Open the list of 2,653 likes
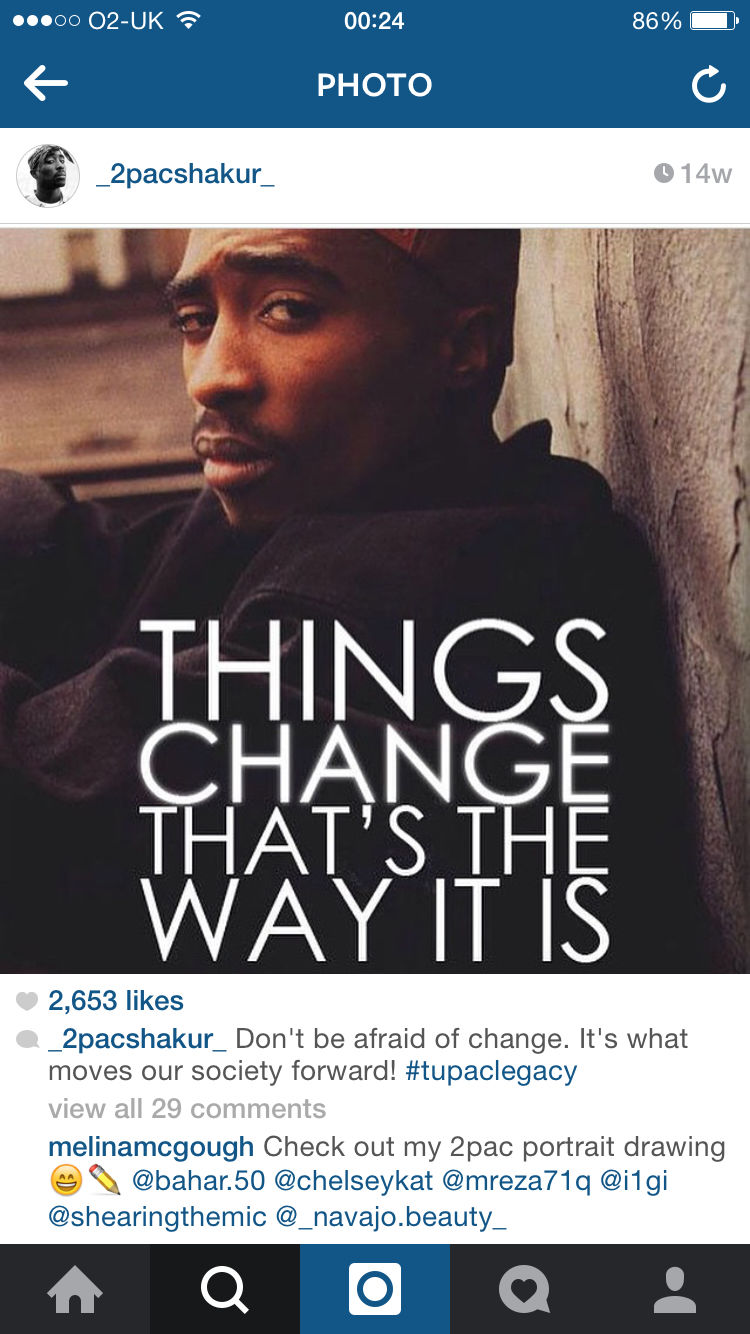This screenshot has height=1334, width=750. click(115, 1000)
